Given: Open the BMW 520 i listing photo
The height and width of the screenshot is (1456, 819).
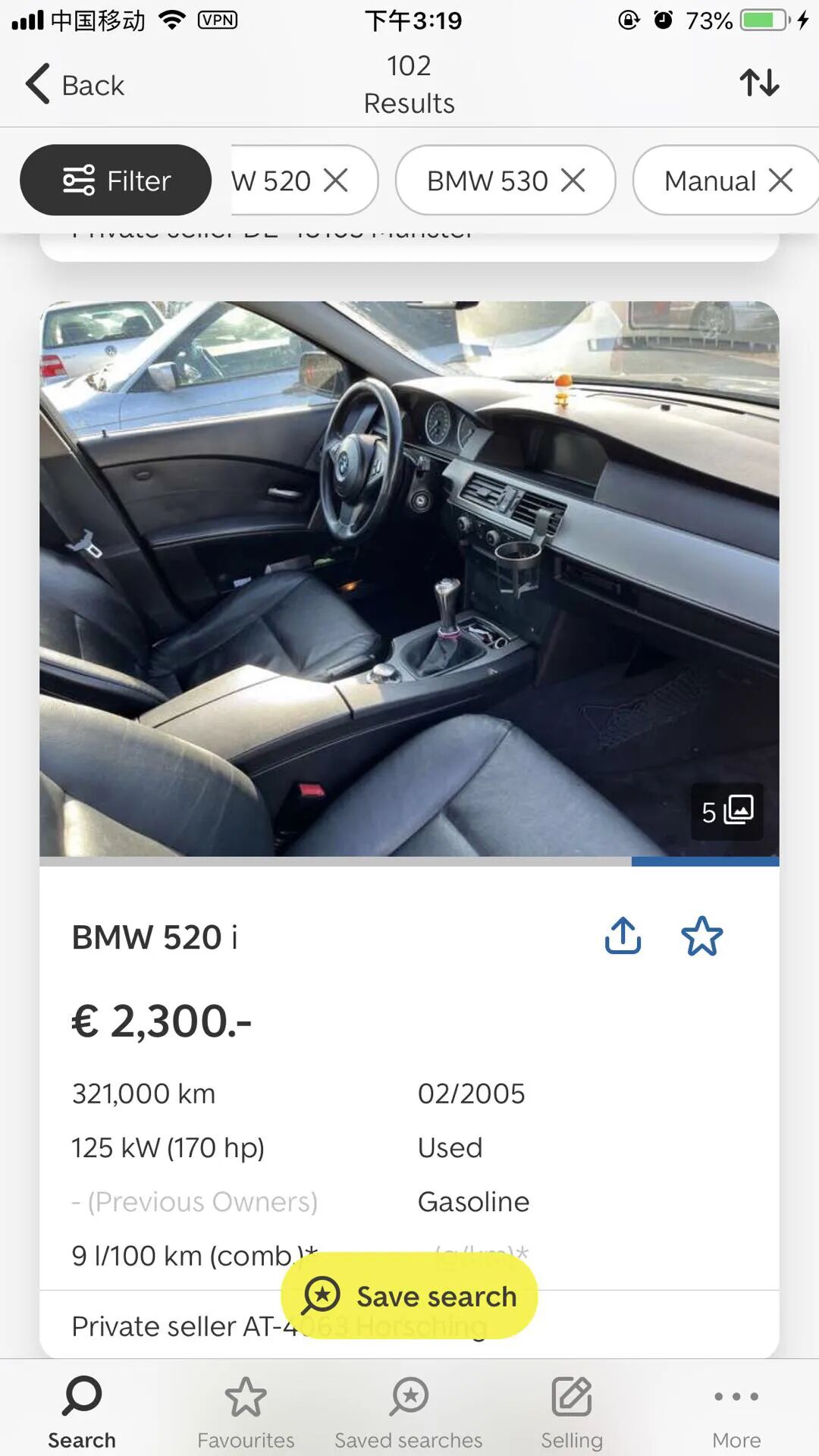Looking at the screenshot, I should (x=409, y=579).
